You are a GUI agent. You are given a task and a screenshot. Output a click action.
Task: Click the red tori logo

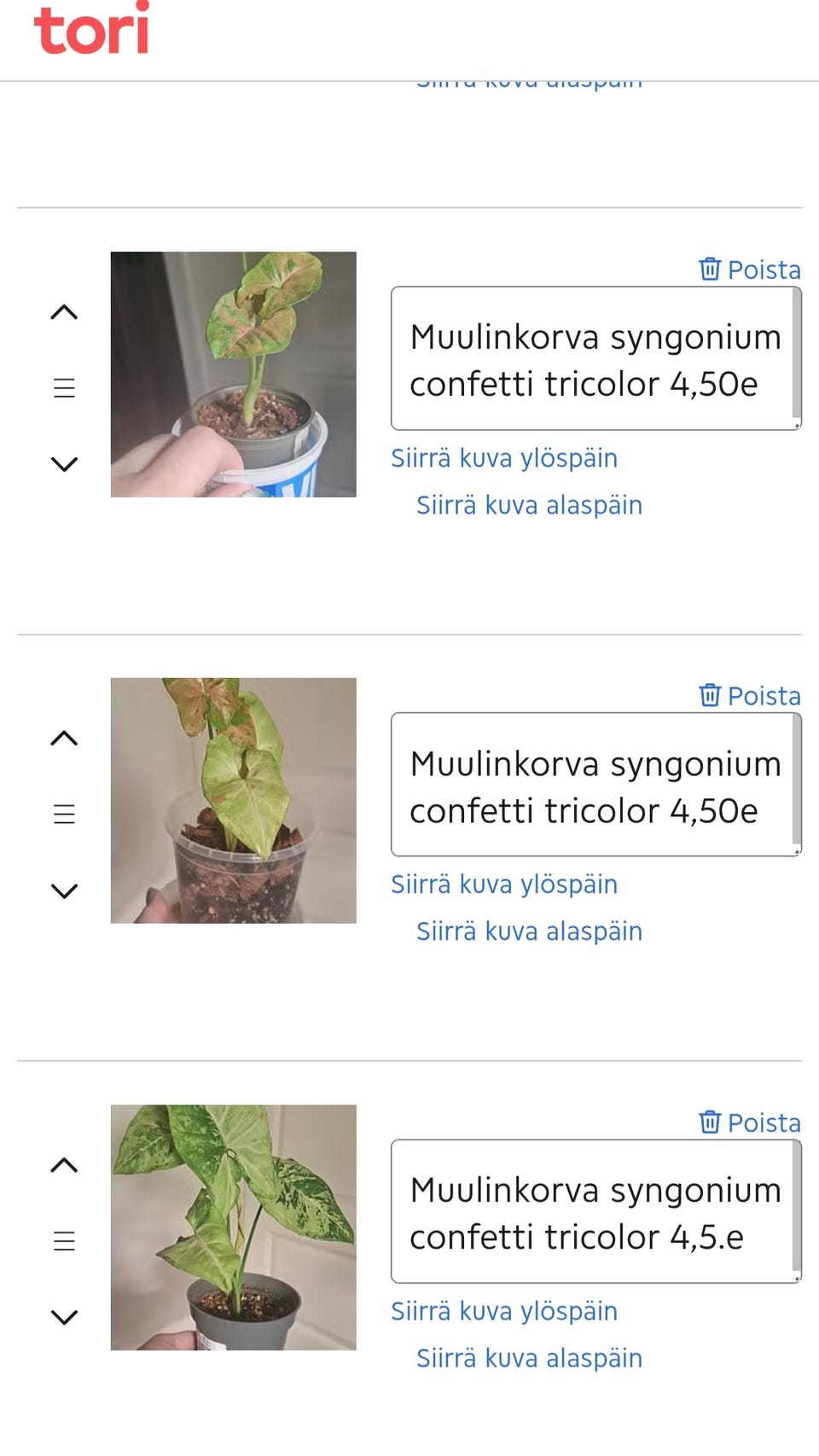pos(92,32)
